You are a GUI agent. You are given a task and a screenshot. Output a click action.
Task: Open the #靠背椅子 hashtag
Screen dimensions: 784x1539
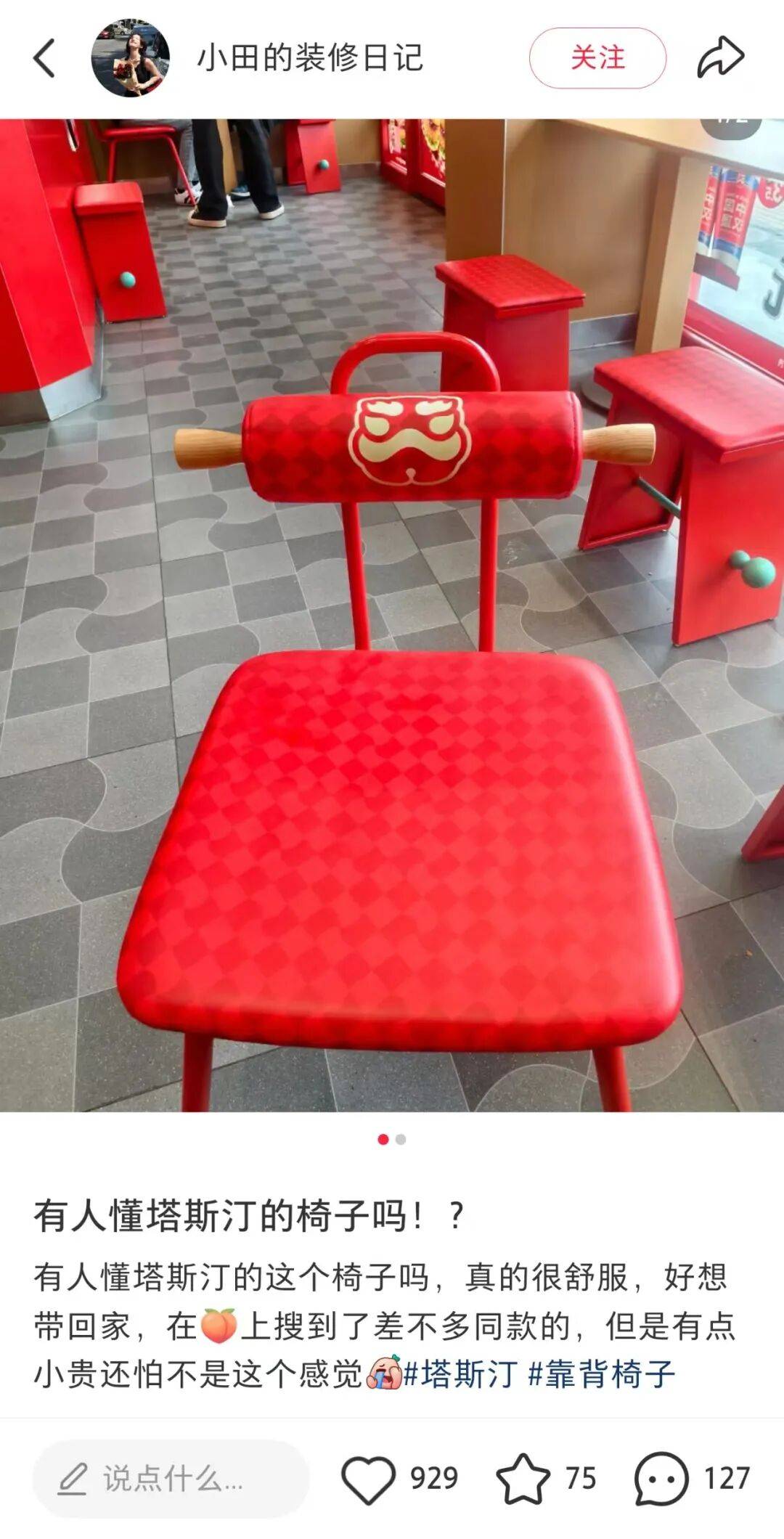601,1374
